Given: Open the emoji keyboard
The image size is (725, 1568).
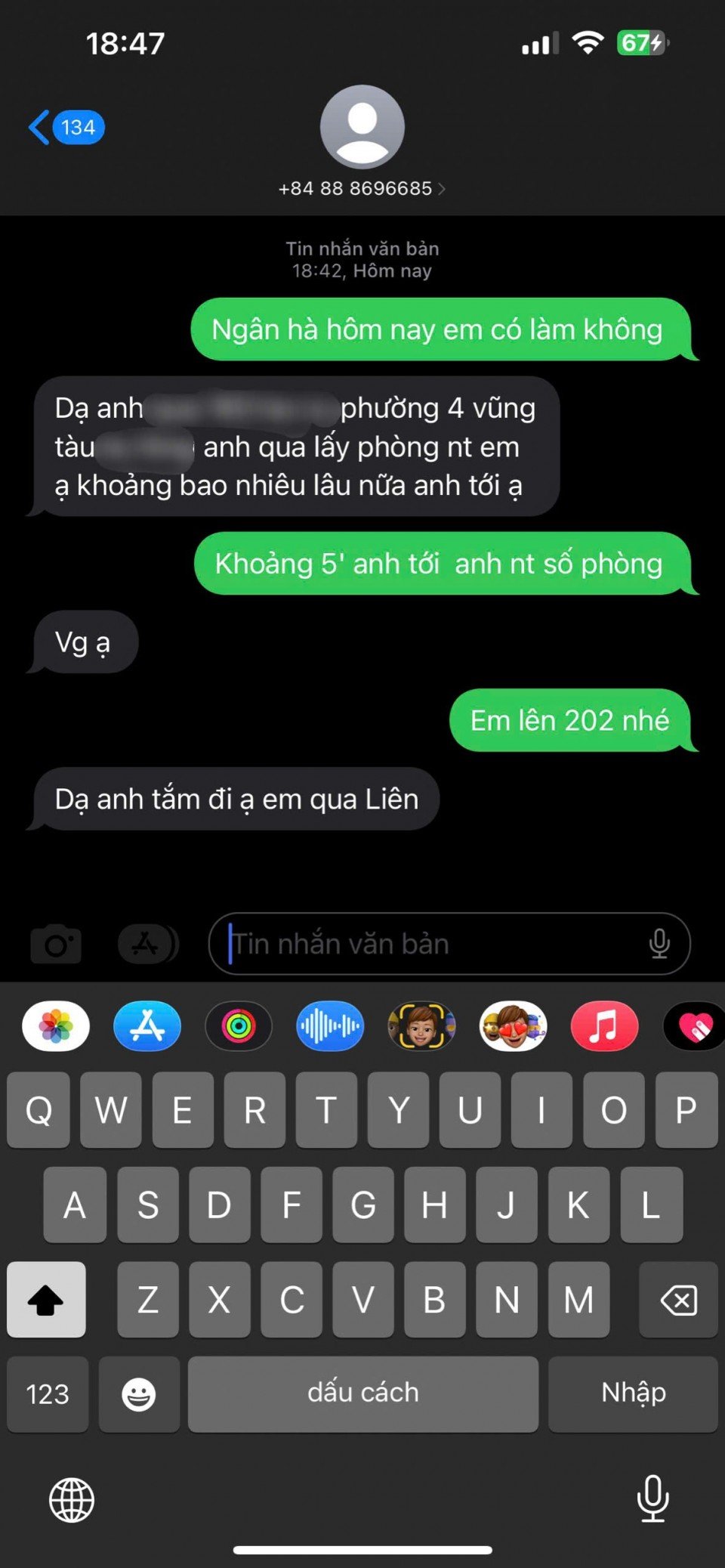Looking at the screenshot, I should 139,1394.
